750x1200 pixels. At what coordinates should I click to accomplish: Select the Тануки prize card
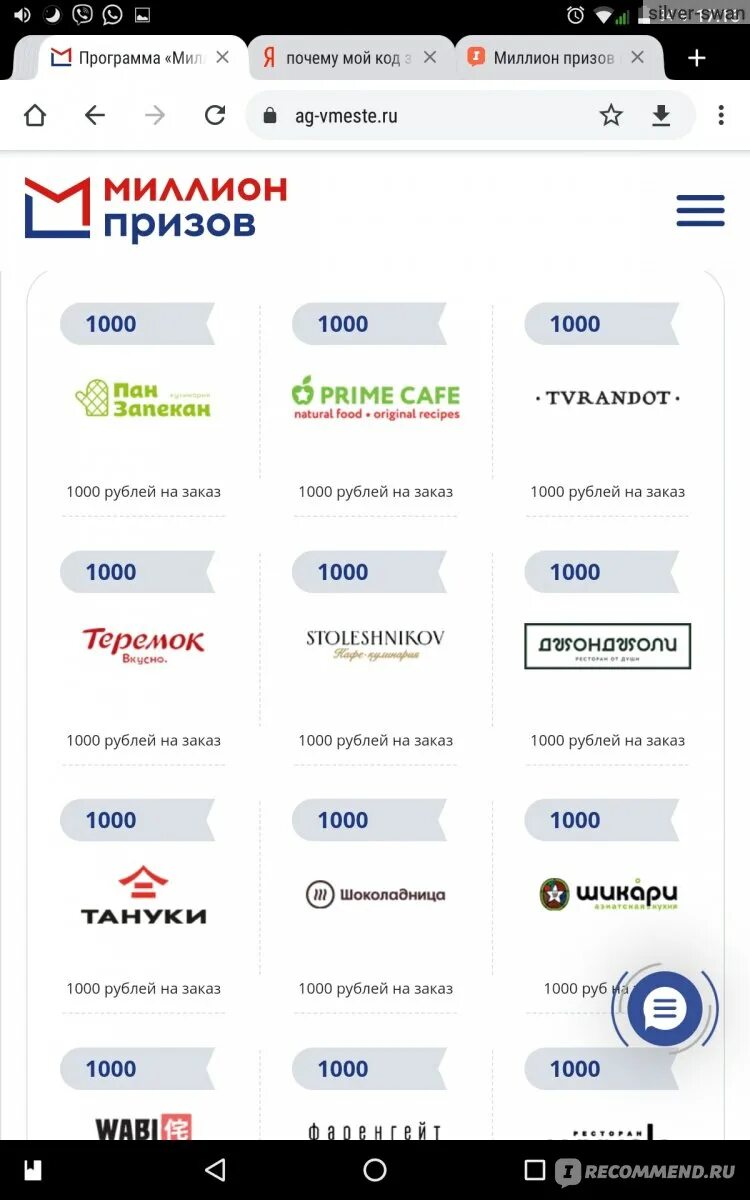pos(144,903)
